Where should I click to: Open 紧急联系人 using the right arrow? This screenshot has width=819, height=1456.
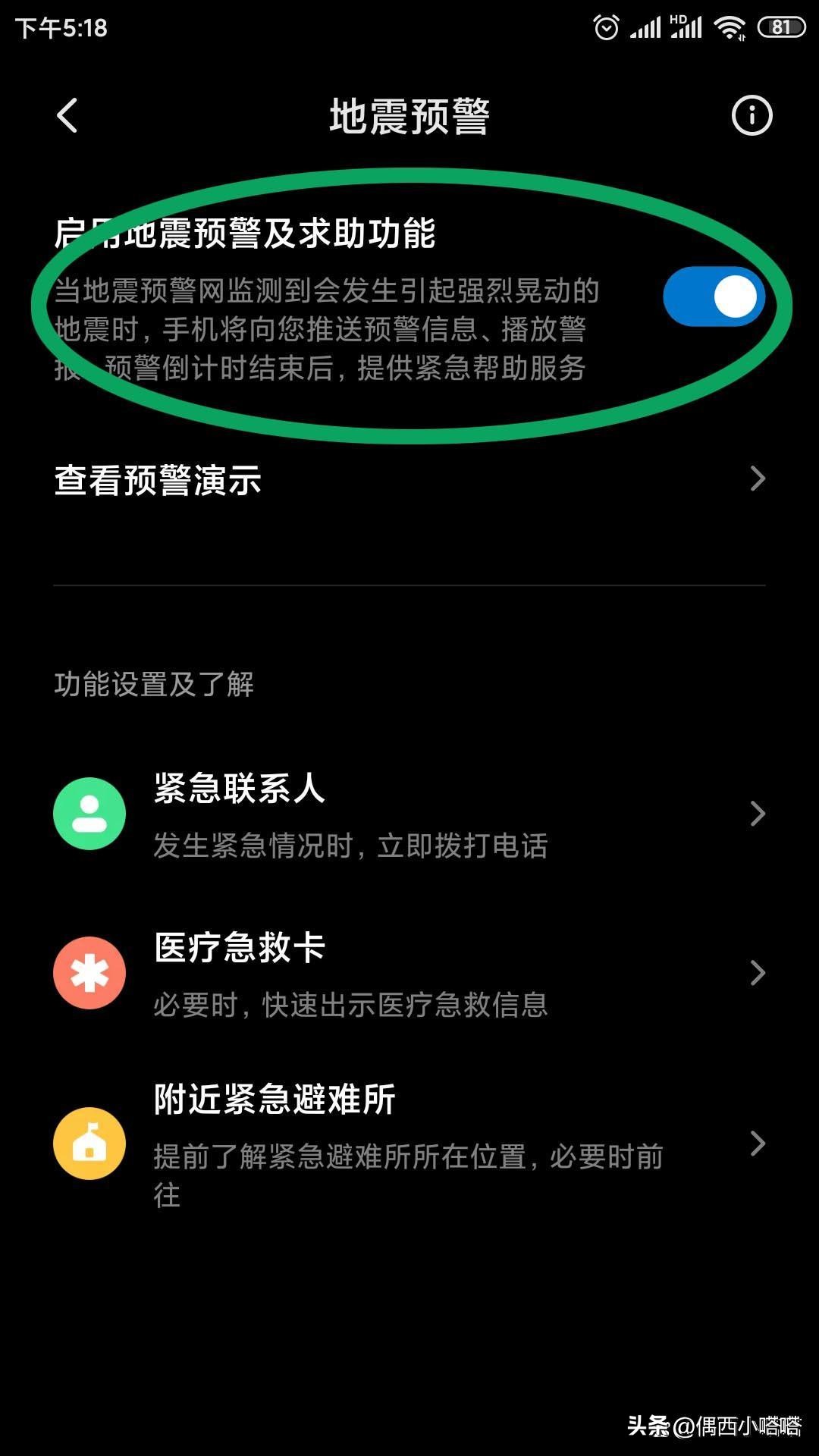coord(758,813)
